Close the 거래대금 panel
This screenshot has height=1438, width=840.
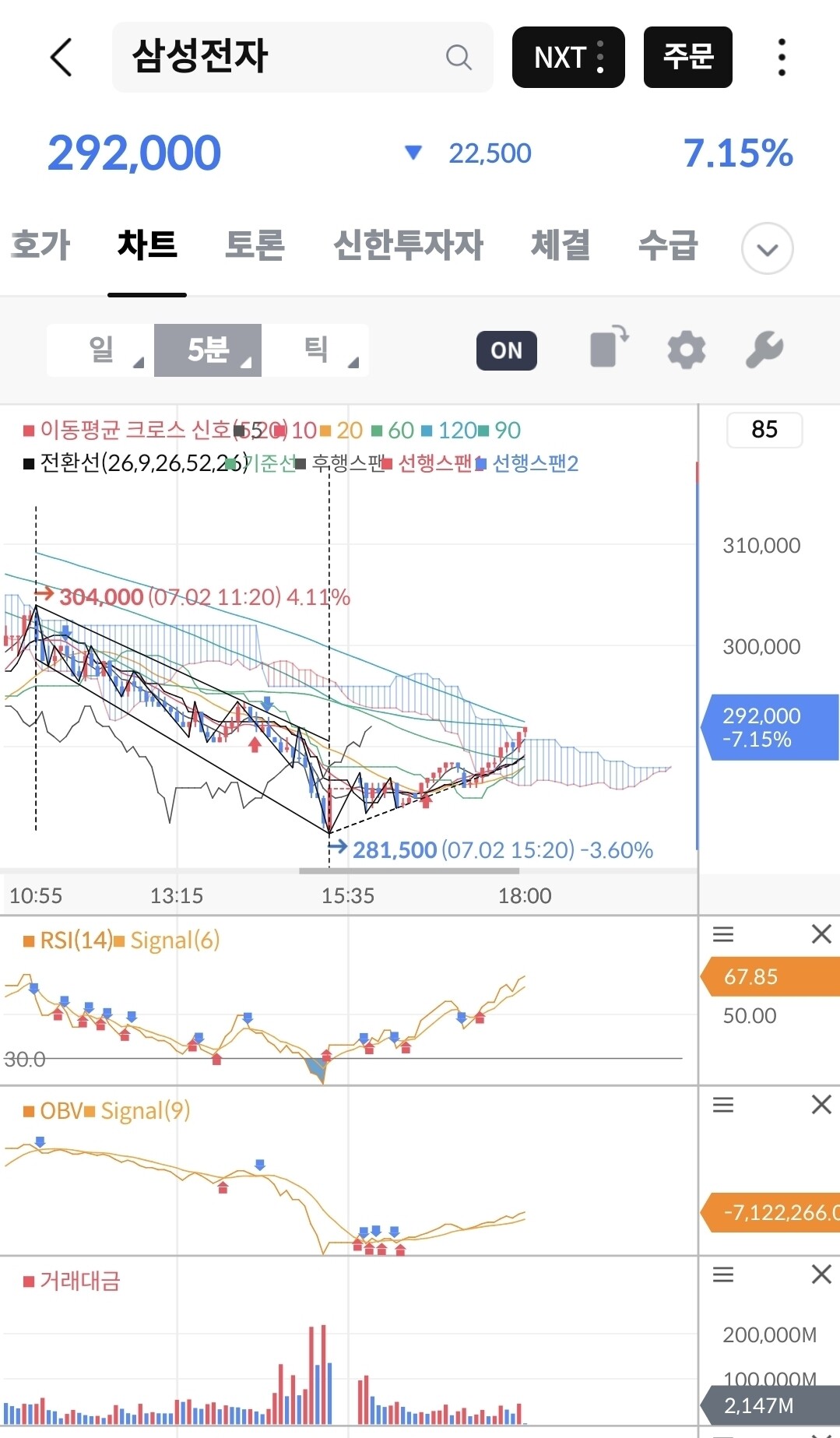[821, 1275]
